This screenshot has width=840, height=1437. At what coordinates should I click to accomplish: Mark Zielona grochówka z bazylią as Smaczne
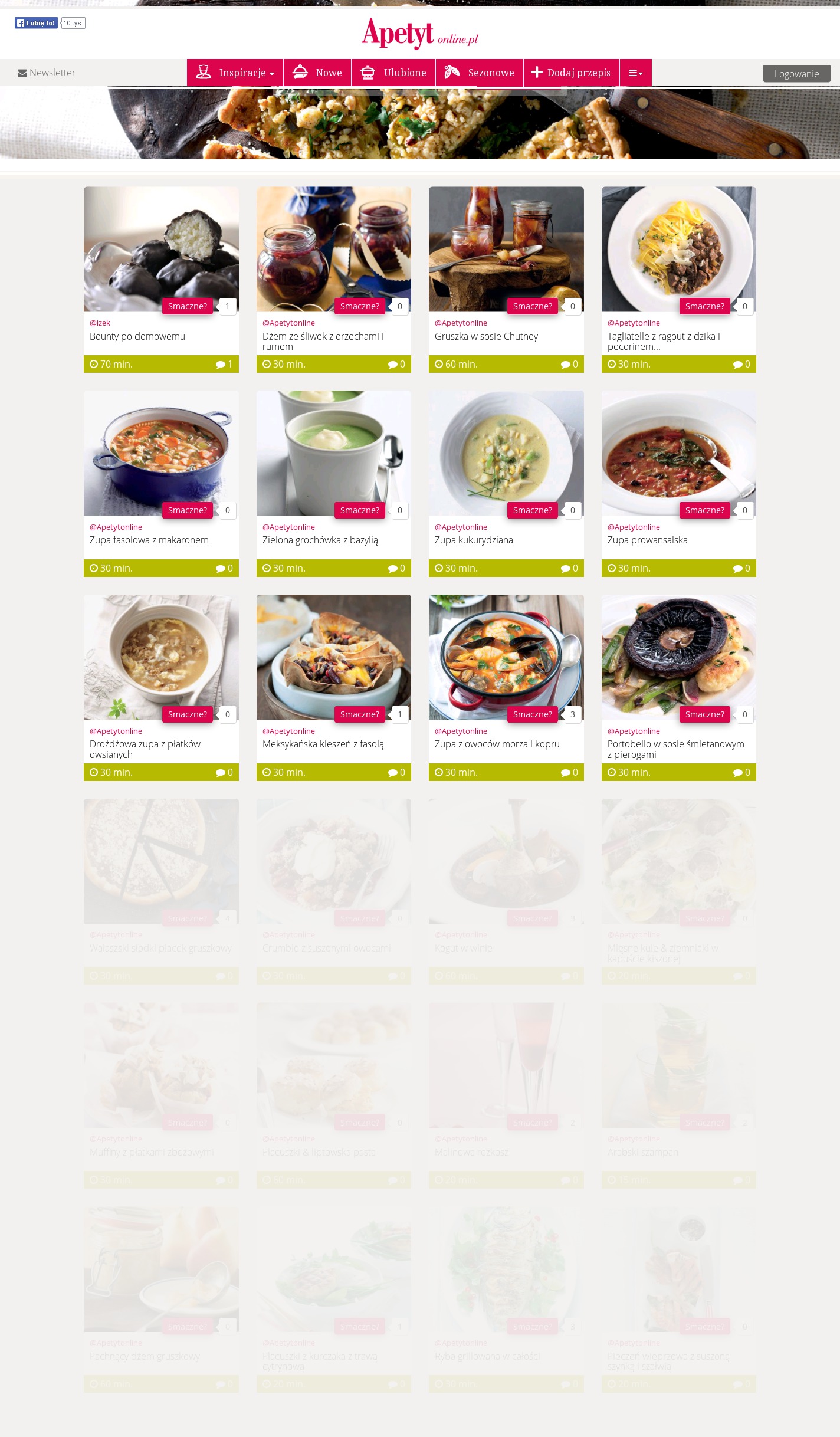click(359, 510)
